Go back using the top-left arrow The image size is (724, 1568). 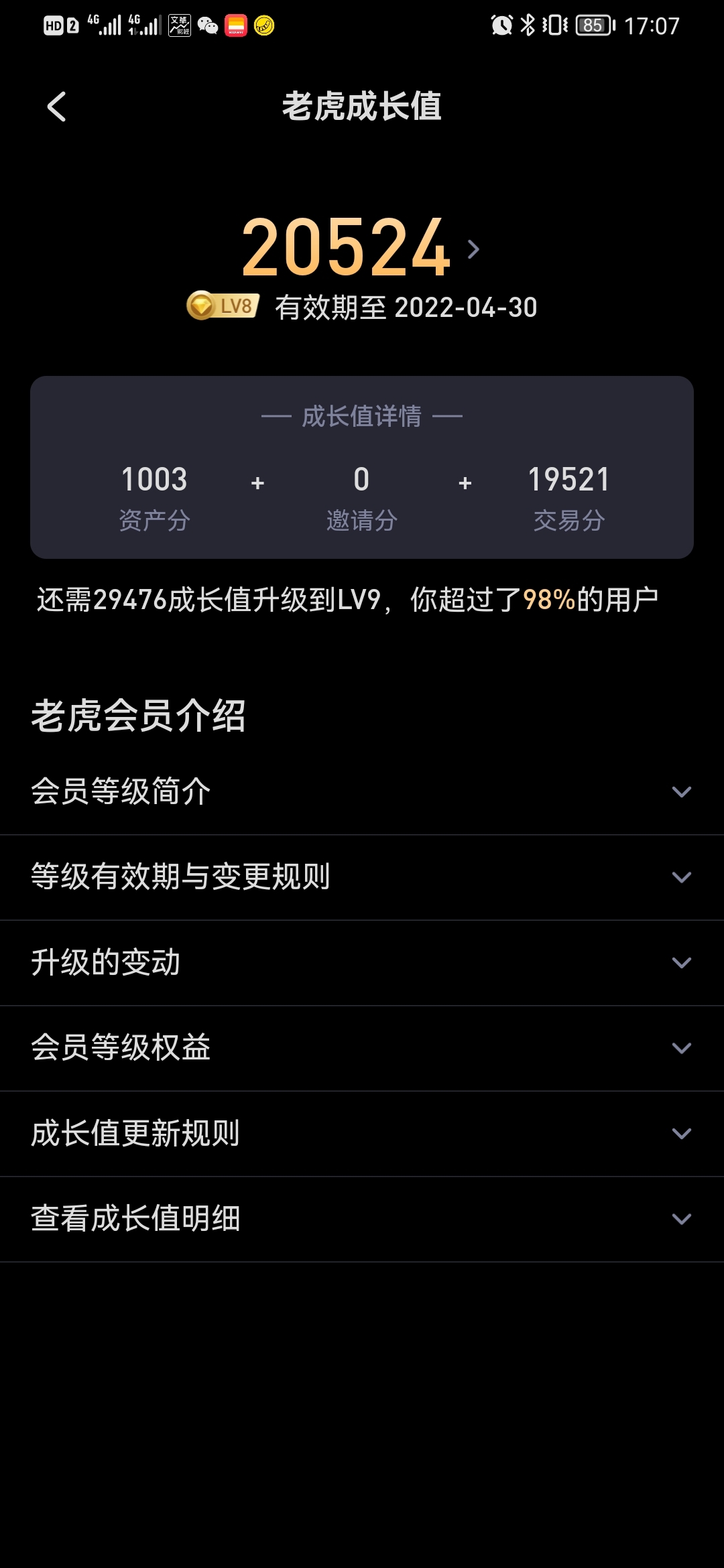click(x=57, y=107)
